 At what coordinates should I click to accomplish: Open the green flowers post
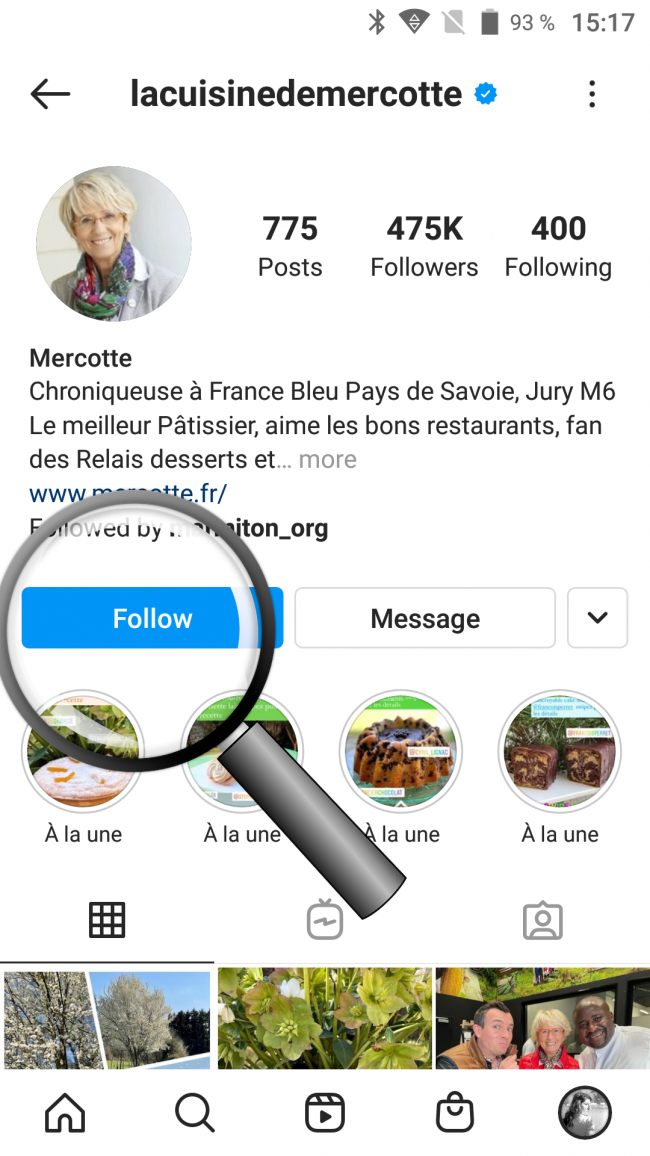[x=325, y=1018]
